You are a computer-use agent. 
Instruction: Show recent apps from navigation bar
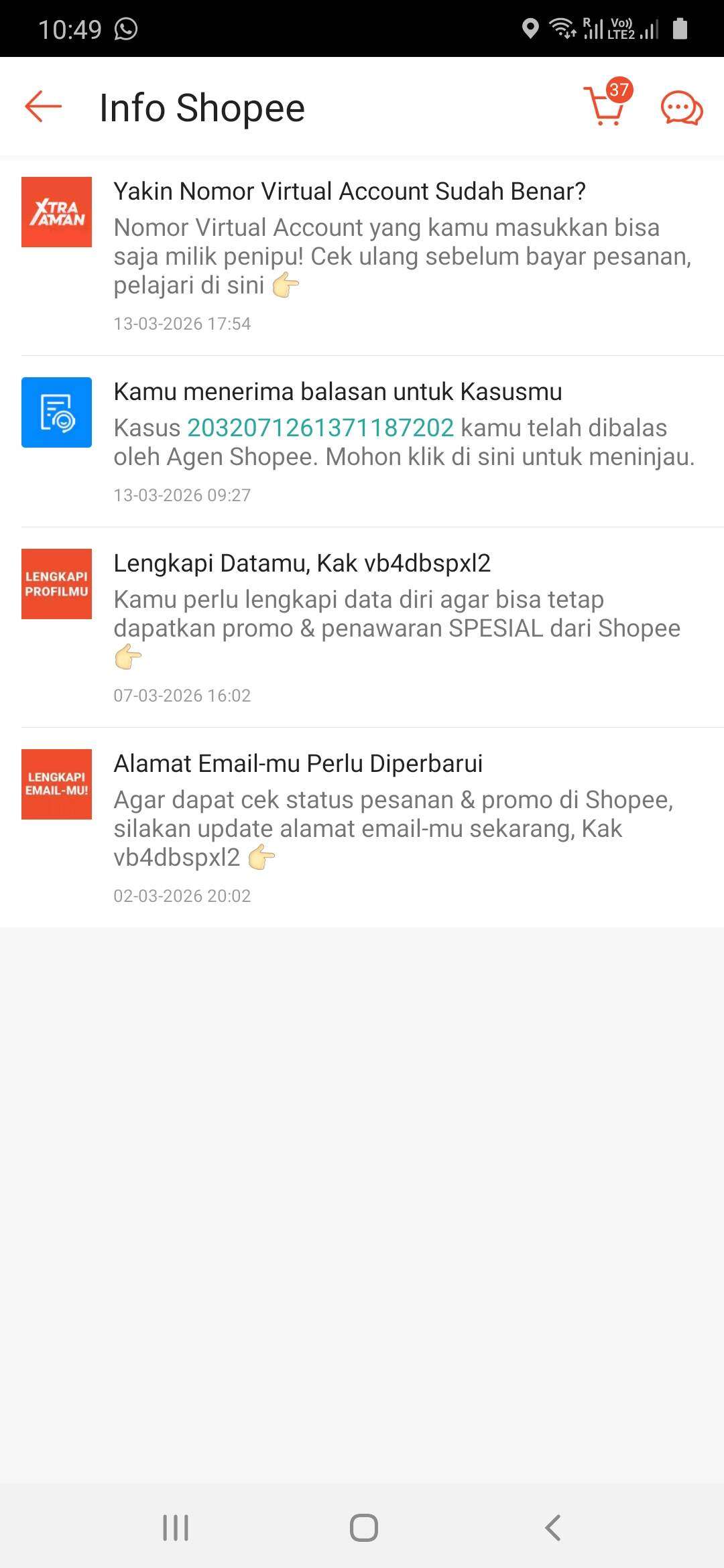[x=176, y=1528]
